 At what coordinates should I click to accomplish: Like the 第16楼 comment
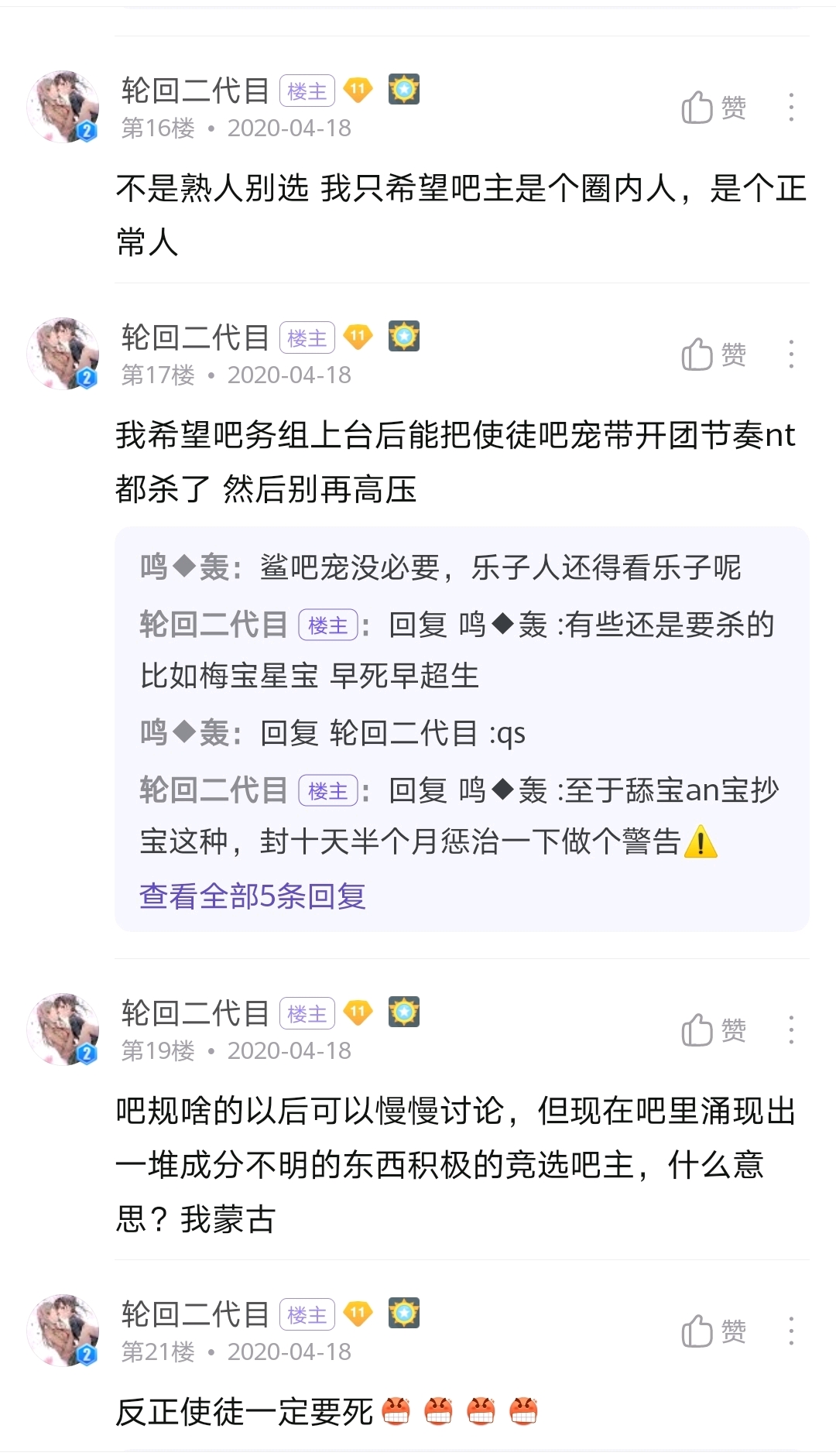[x=713, y=108]
